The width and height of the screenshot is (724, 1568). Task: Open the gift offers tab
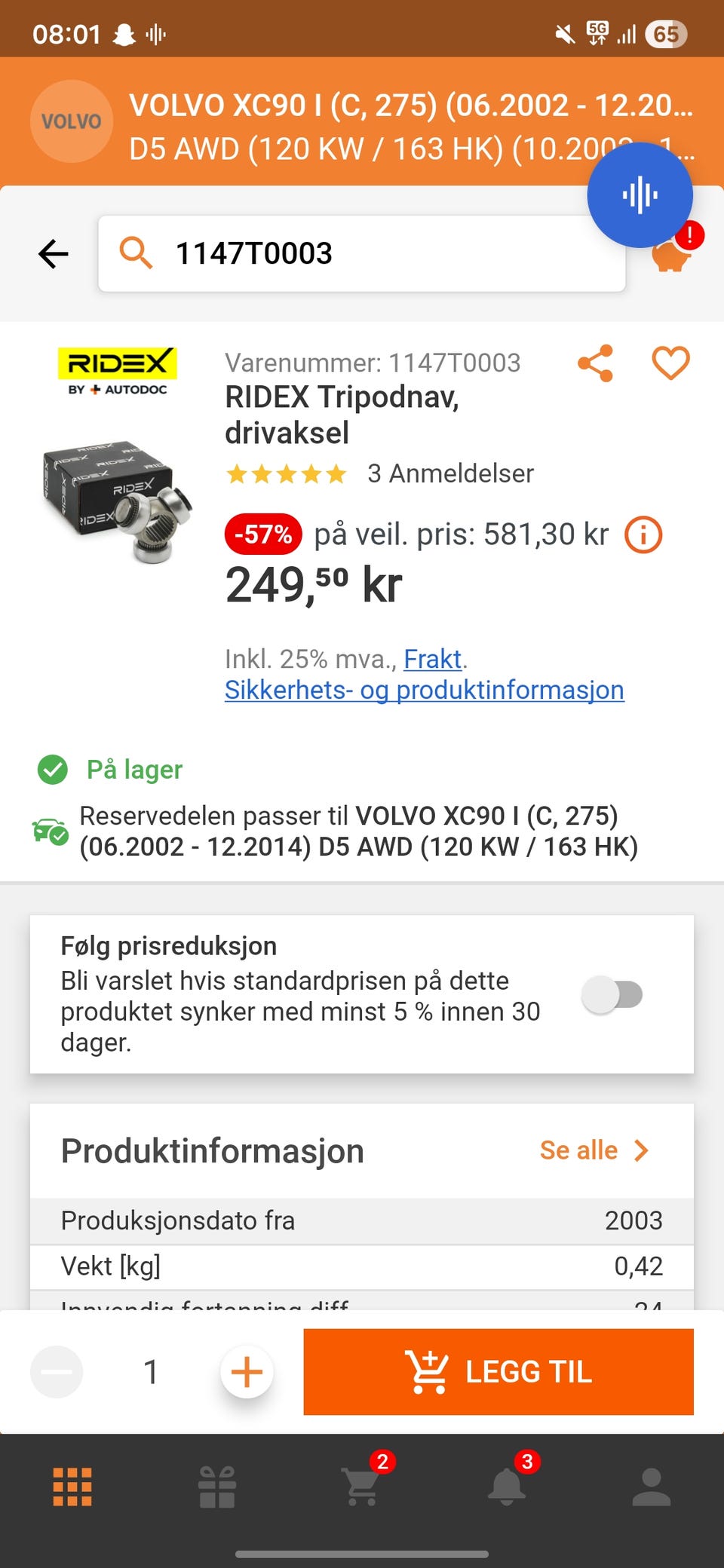coord(217,1487)
